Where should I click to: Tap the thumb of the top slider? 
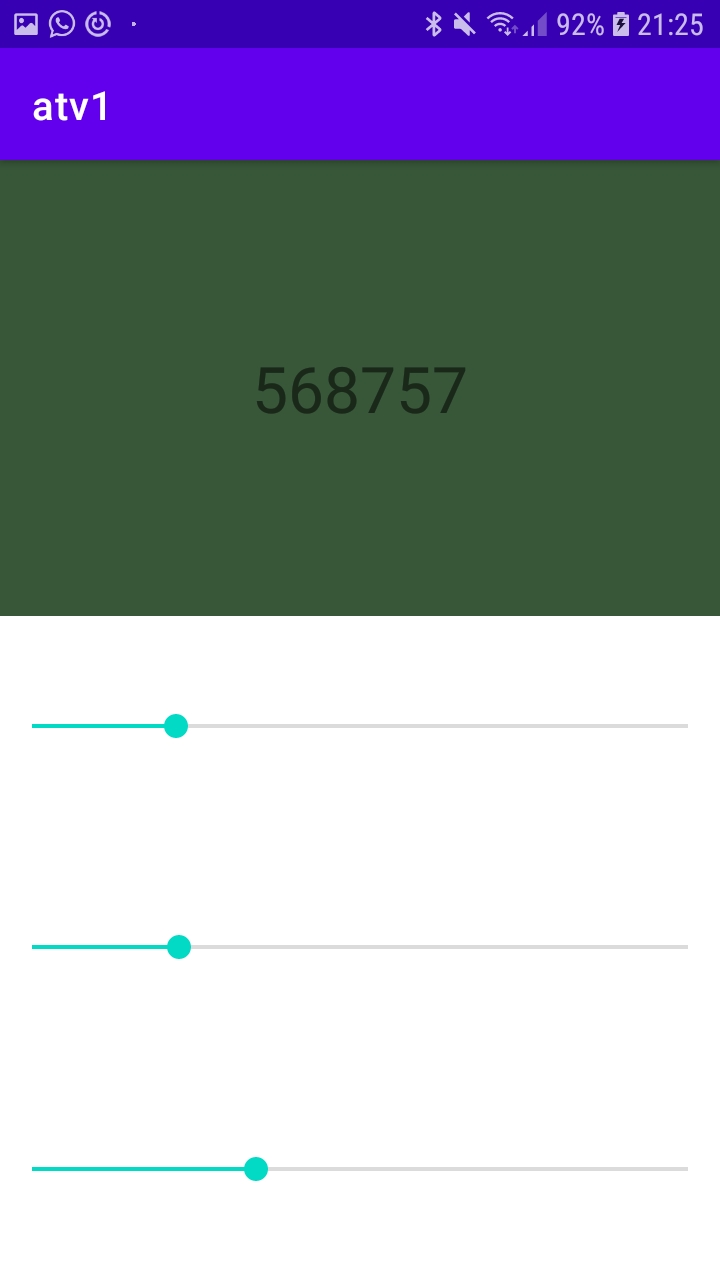[x=176, y=726]
